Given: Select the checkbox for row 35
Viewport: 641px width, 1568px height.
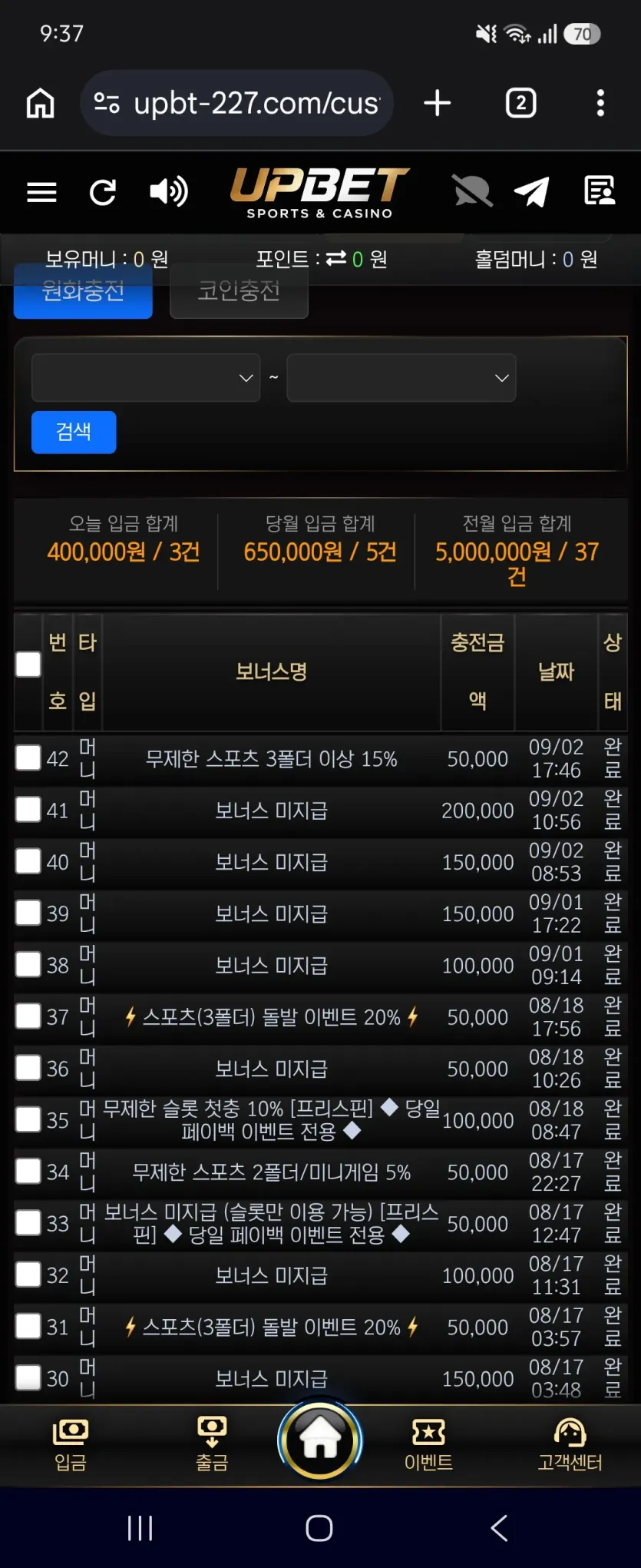Looking at the screenshot, I should [28, 1119].
